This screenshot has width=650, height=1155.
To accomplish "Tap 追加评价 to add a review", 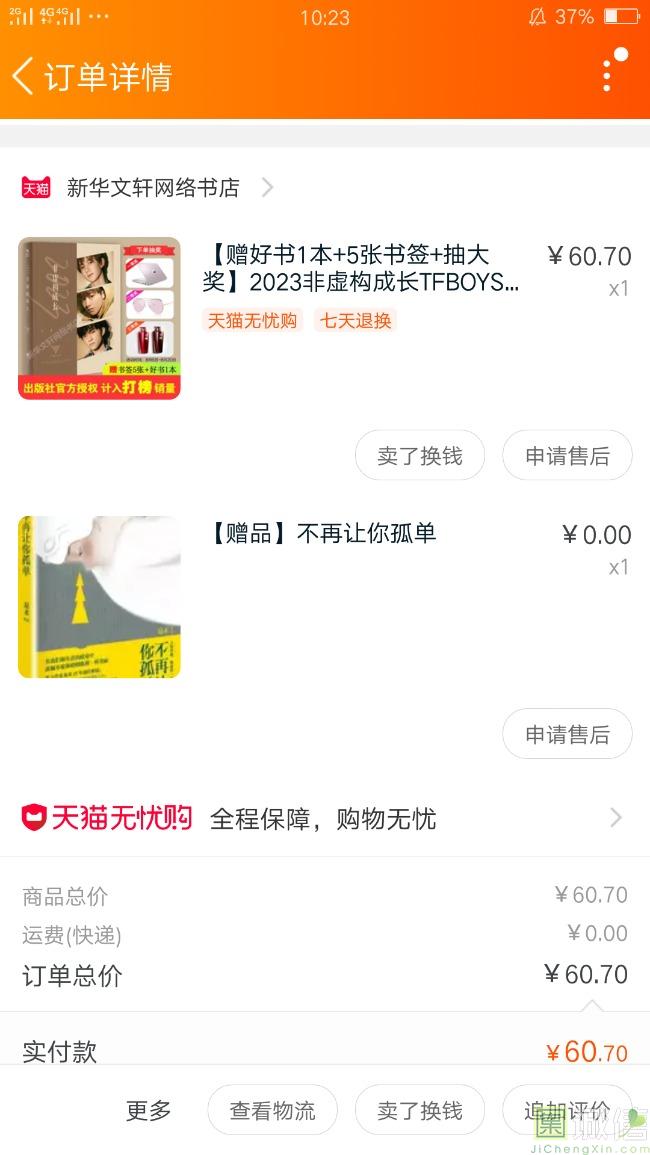I will [567, 1110].
